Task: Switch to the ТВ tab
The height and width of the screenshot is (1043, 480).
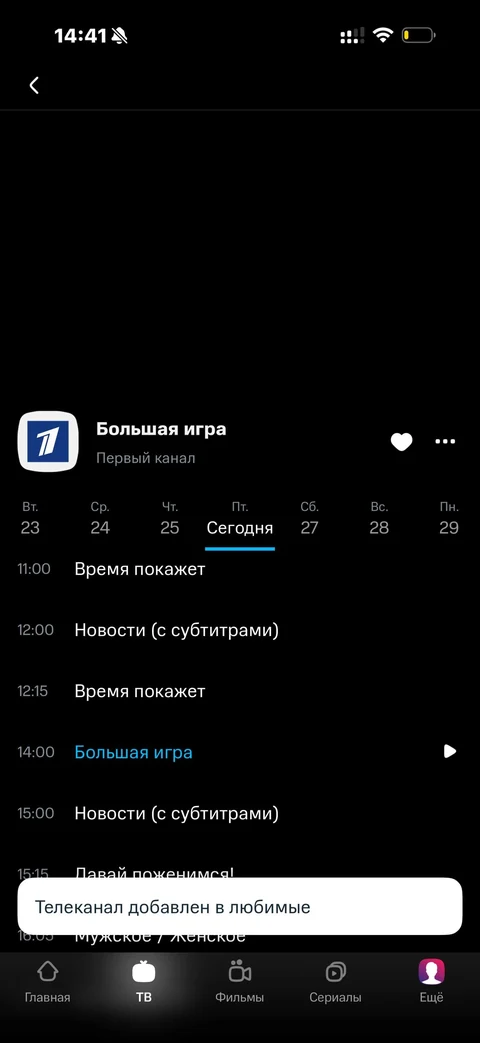Action: pos(144,982)
